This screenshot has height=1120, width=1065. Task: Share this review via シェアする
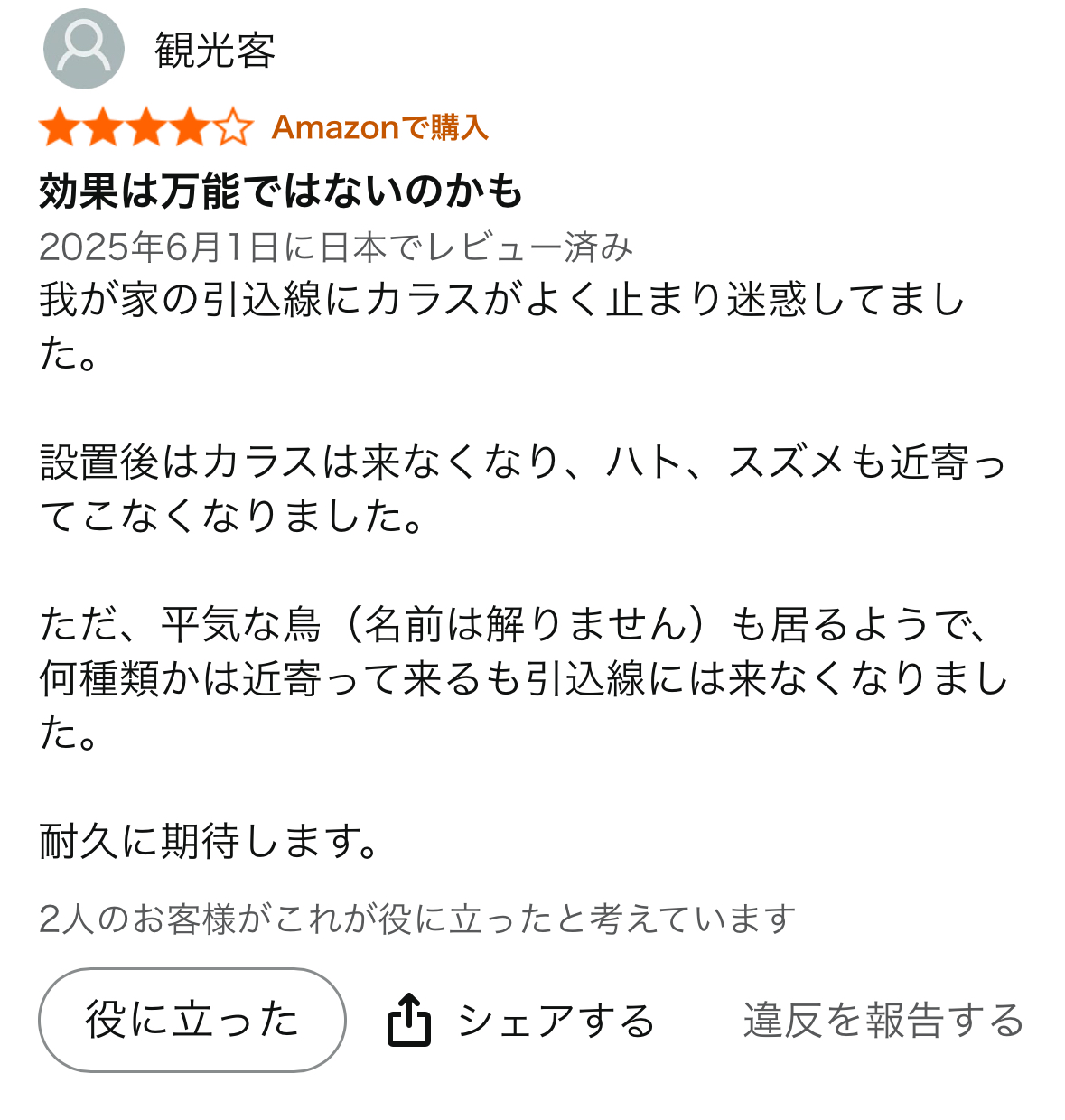521,1021
